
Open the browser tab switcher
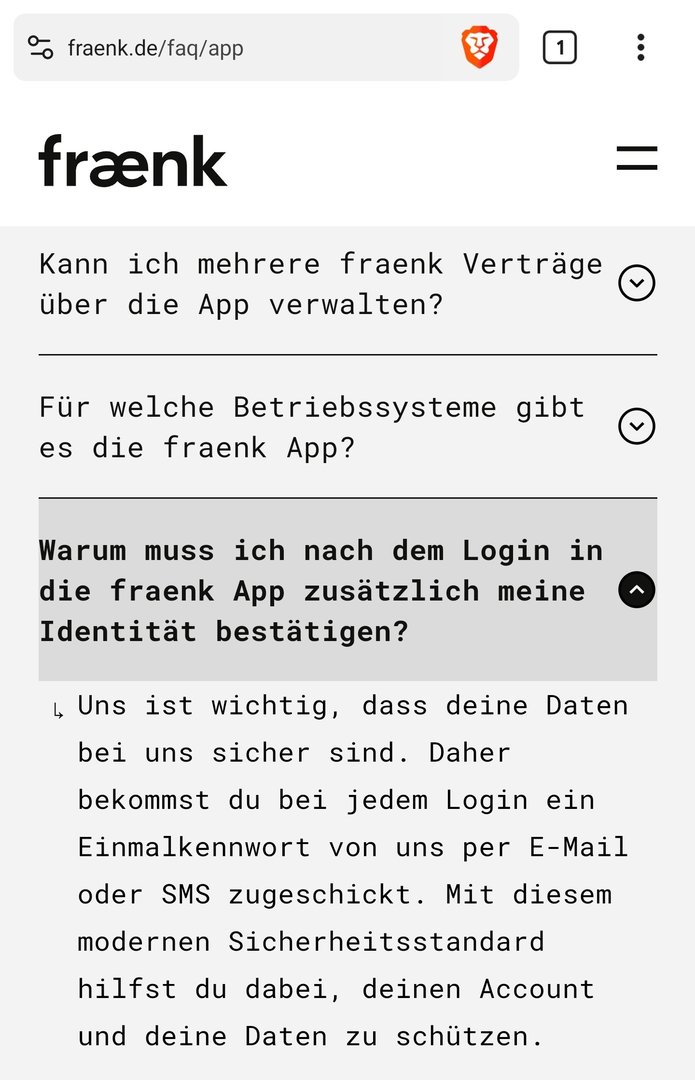(560, 47)
